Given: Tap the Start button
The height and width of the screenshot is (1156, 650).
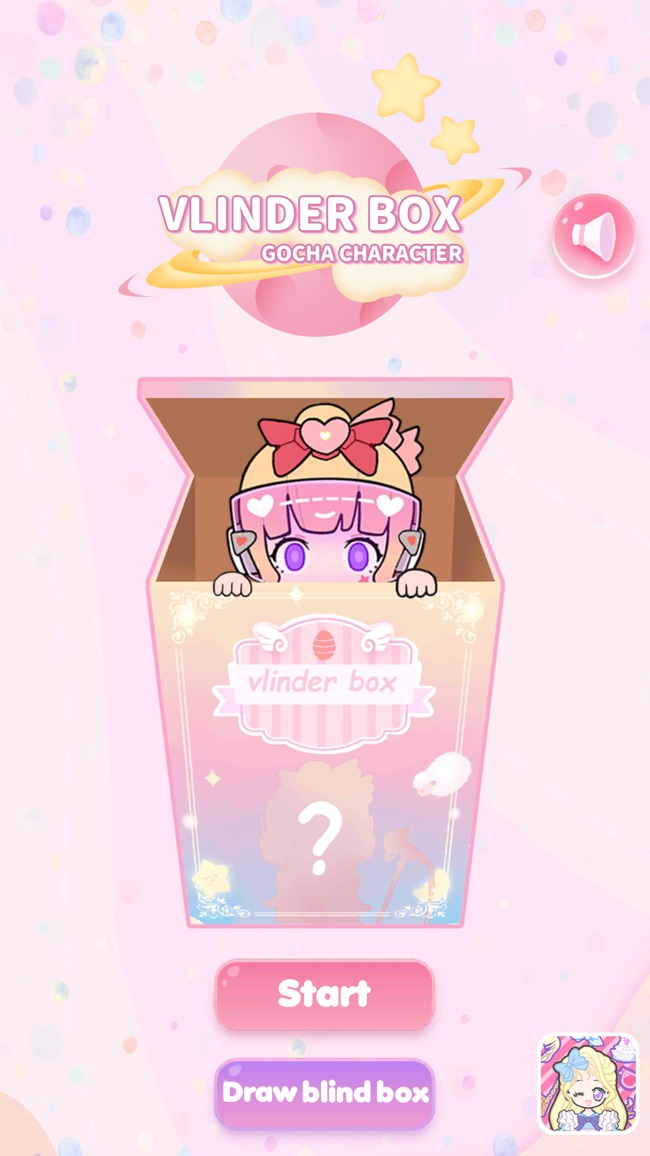Looking at the screenshot, I should [324, 994].
